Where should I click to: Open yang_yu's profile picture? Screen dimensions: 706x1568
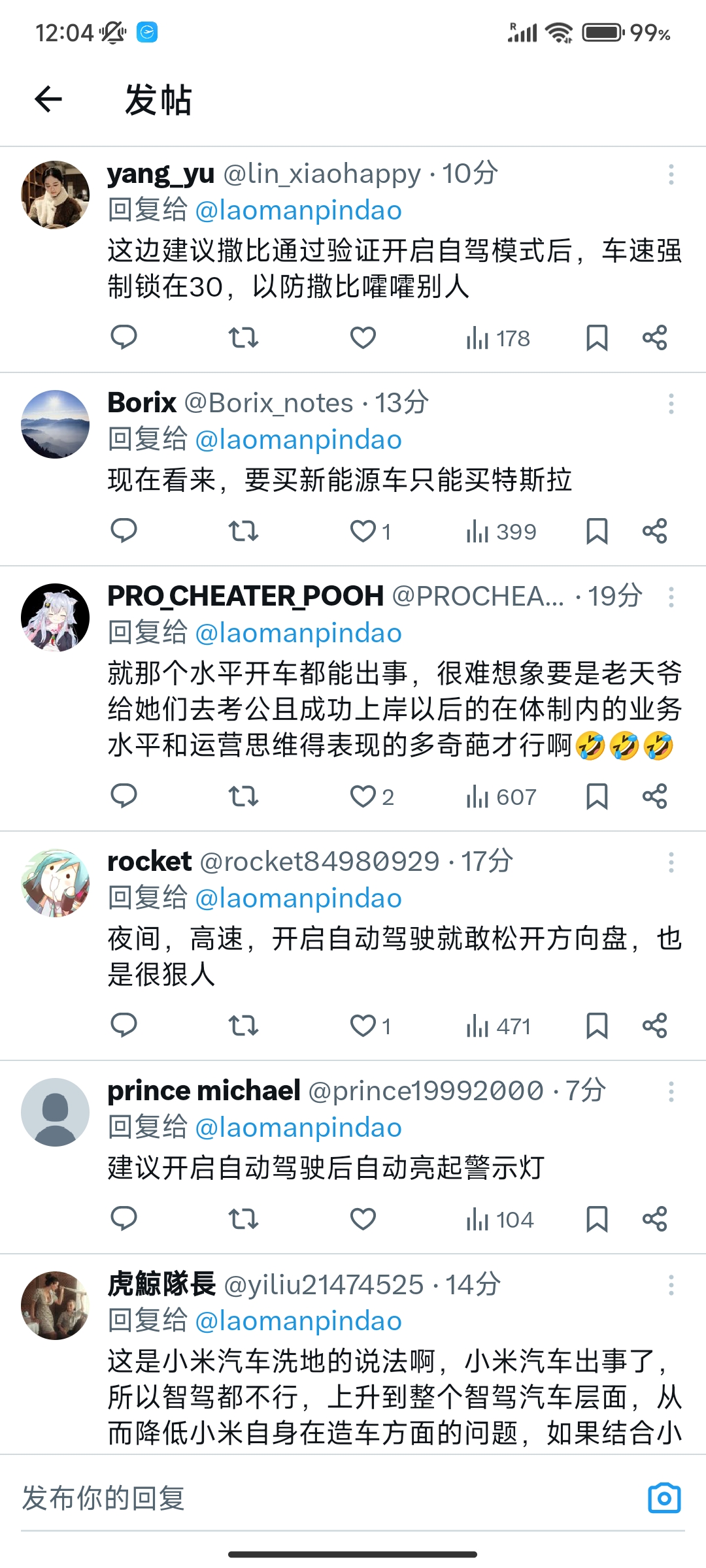[x=56, y=195]
